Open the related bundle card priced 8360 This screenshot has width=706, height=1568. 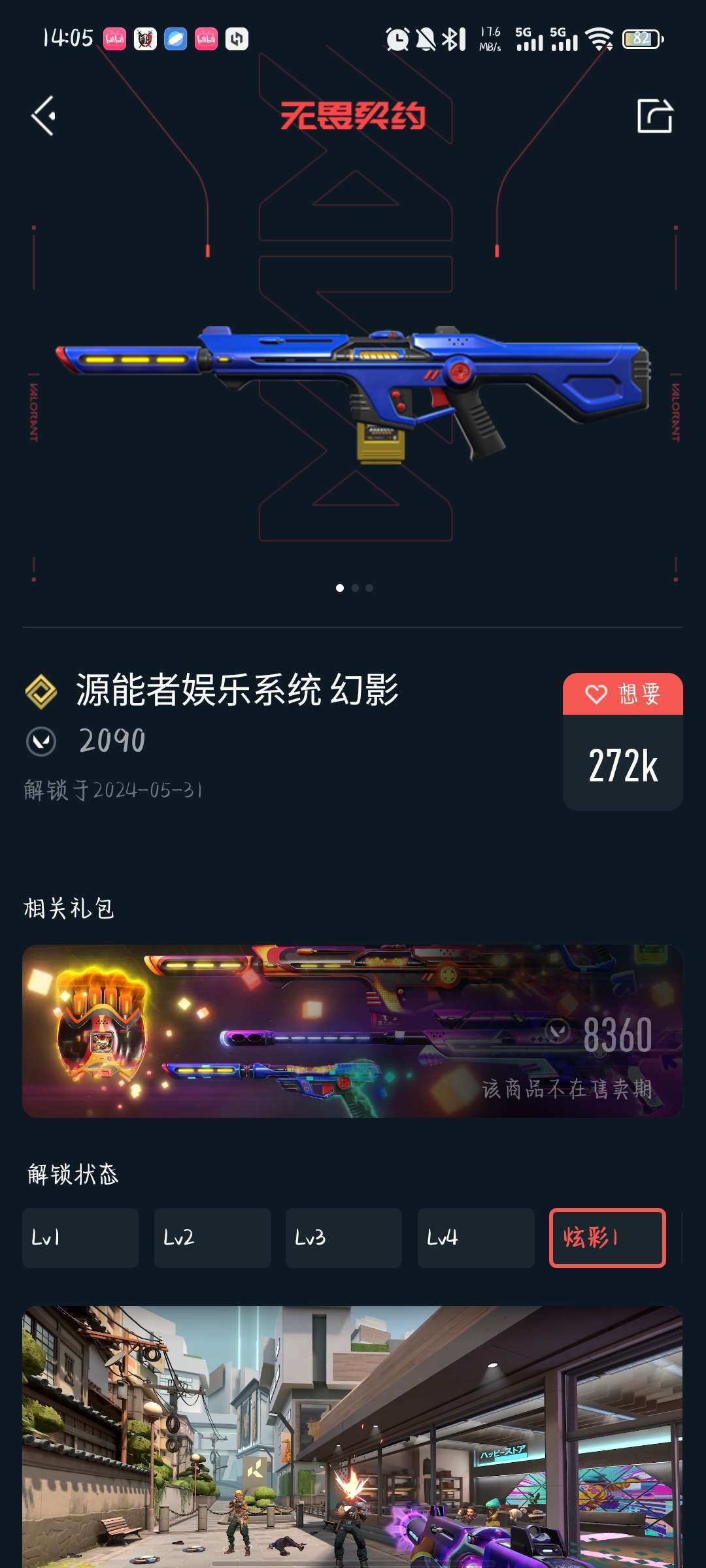tap(352, 1031)
